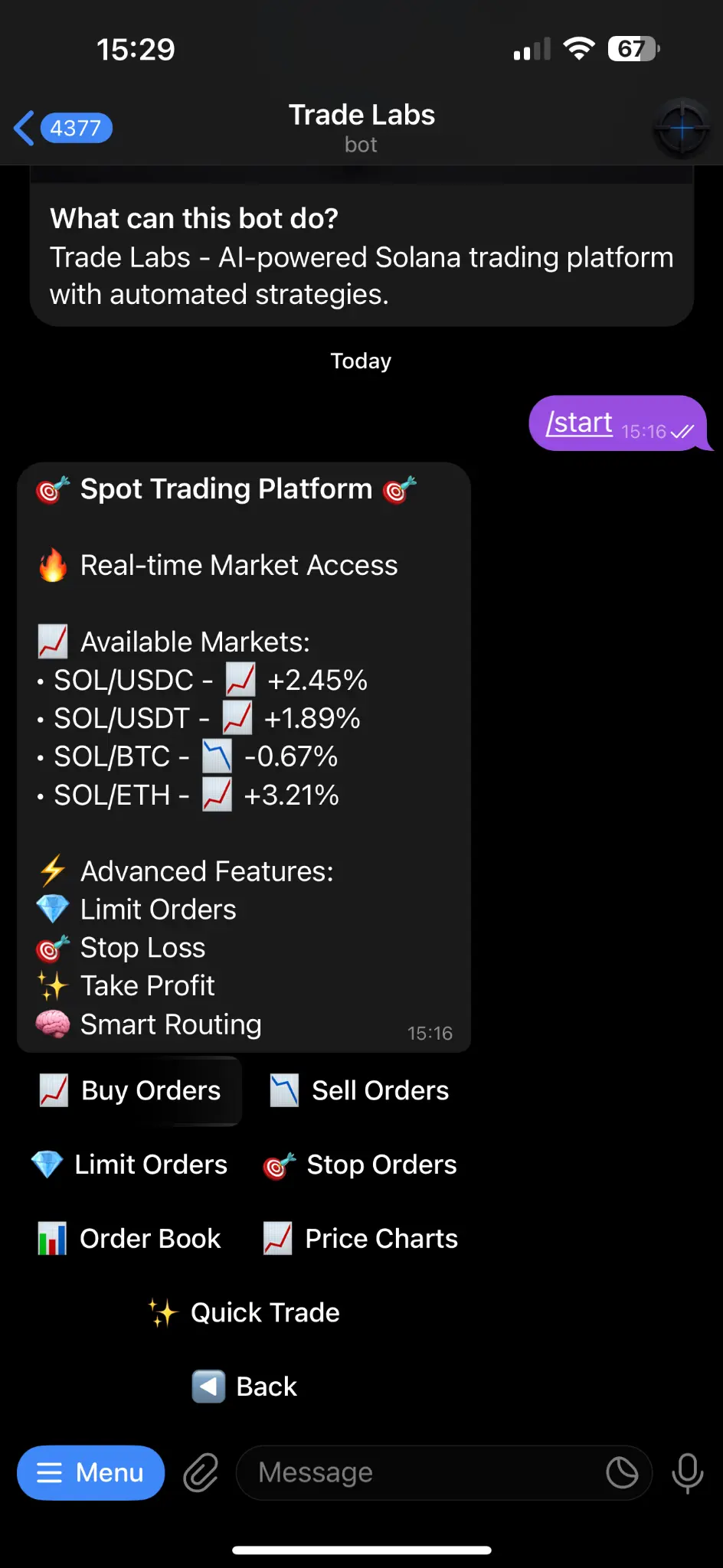
Task: Tap the paperclip attachment icon
Action: [x=201, y=1472]
